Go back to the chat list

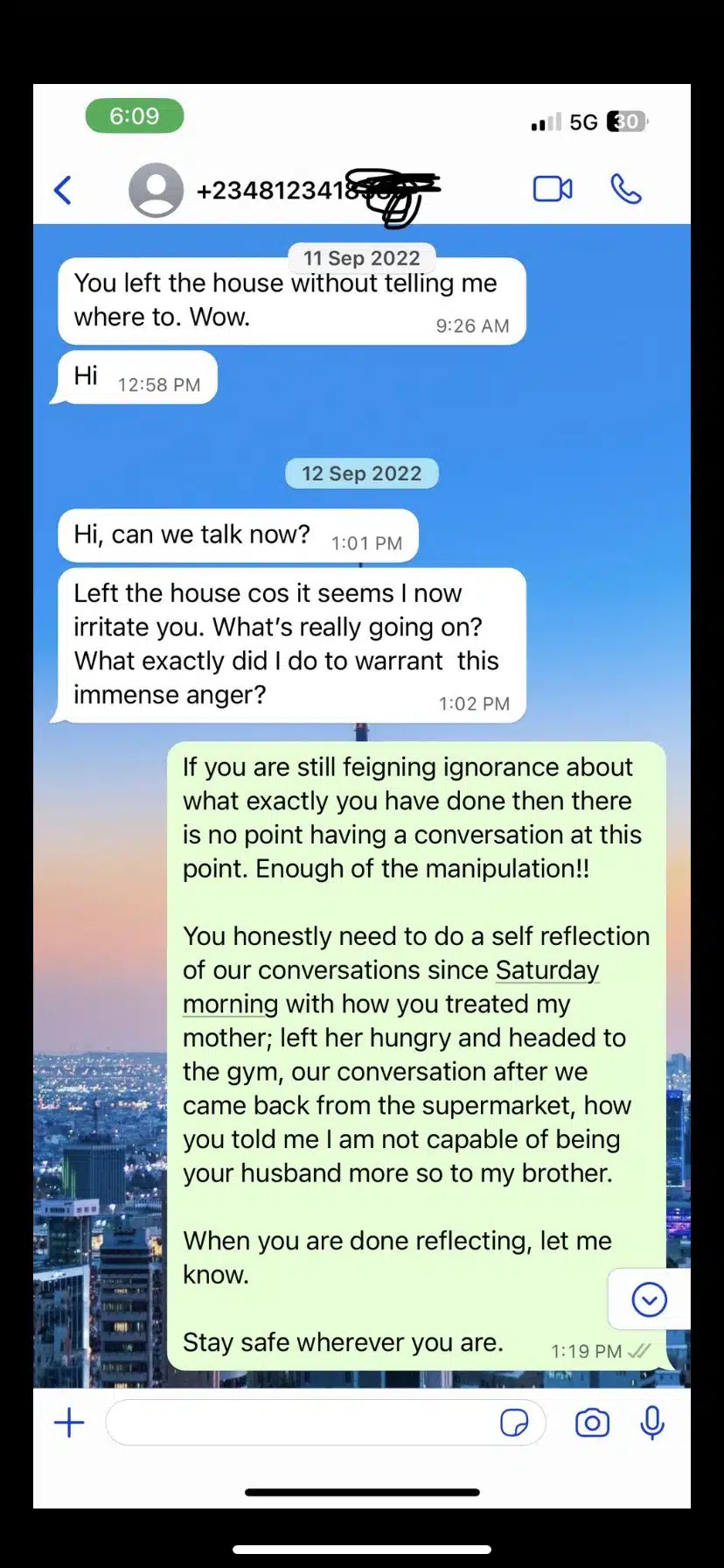pos(63,190)
